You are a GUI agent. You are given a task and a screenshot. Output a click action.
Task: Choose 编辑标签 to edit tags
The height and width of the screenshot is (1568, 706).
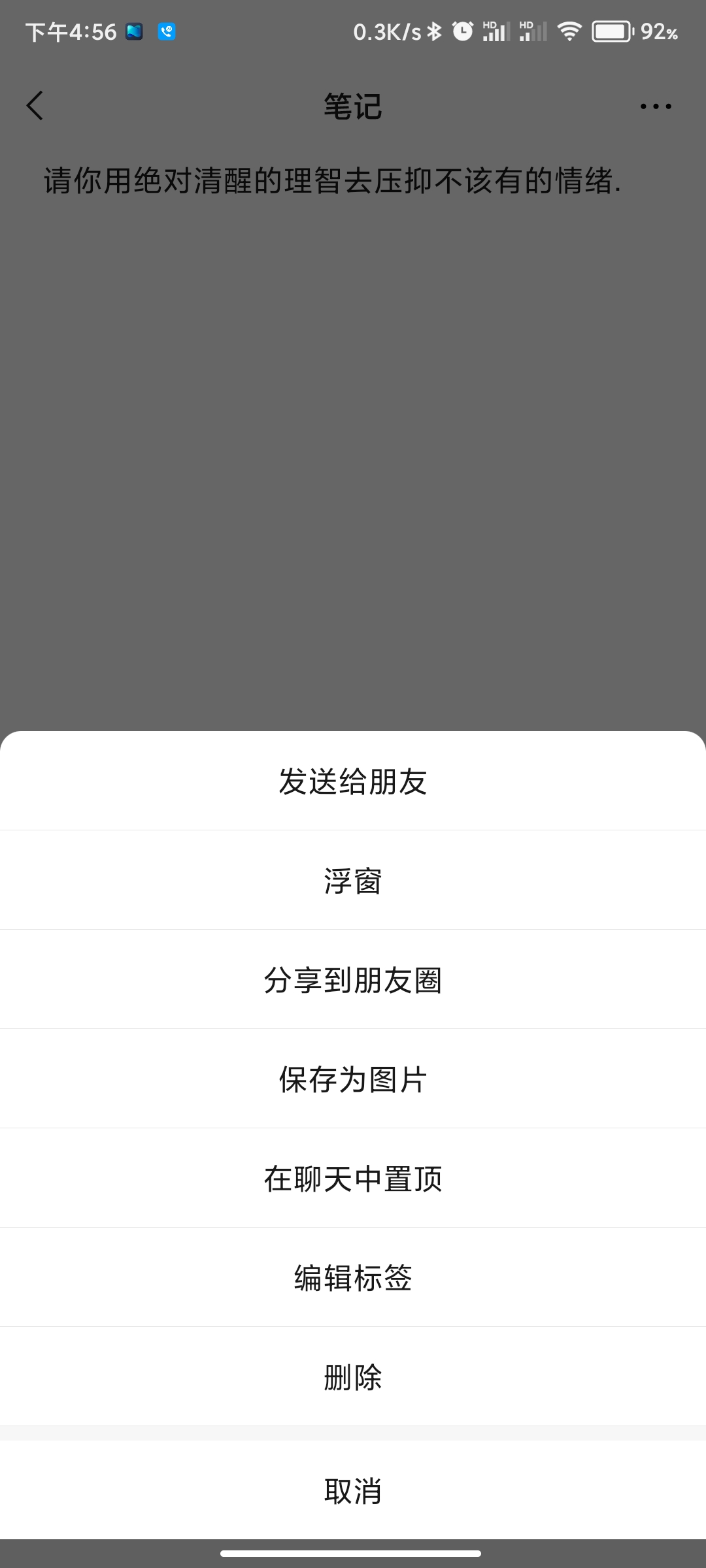pos(353,1277)
